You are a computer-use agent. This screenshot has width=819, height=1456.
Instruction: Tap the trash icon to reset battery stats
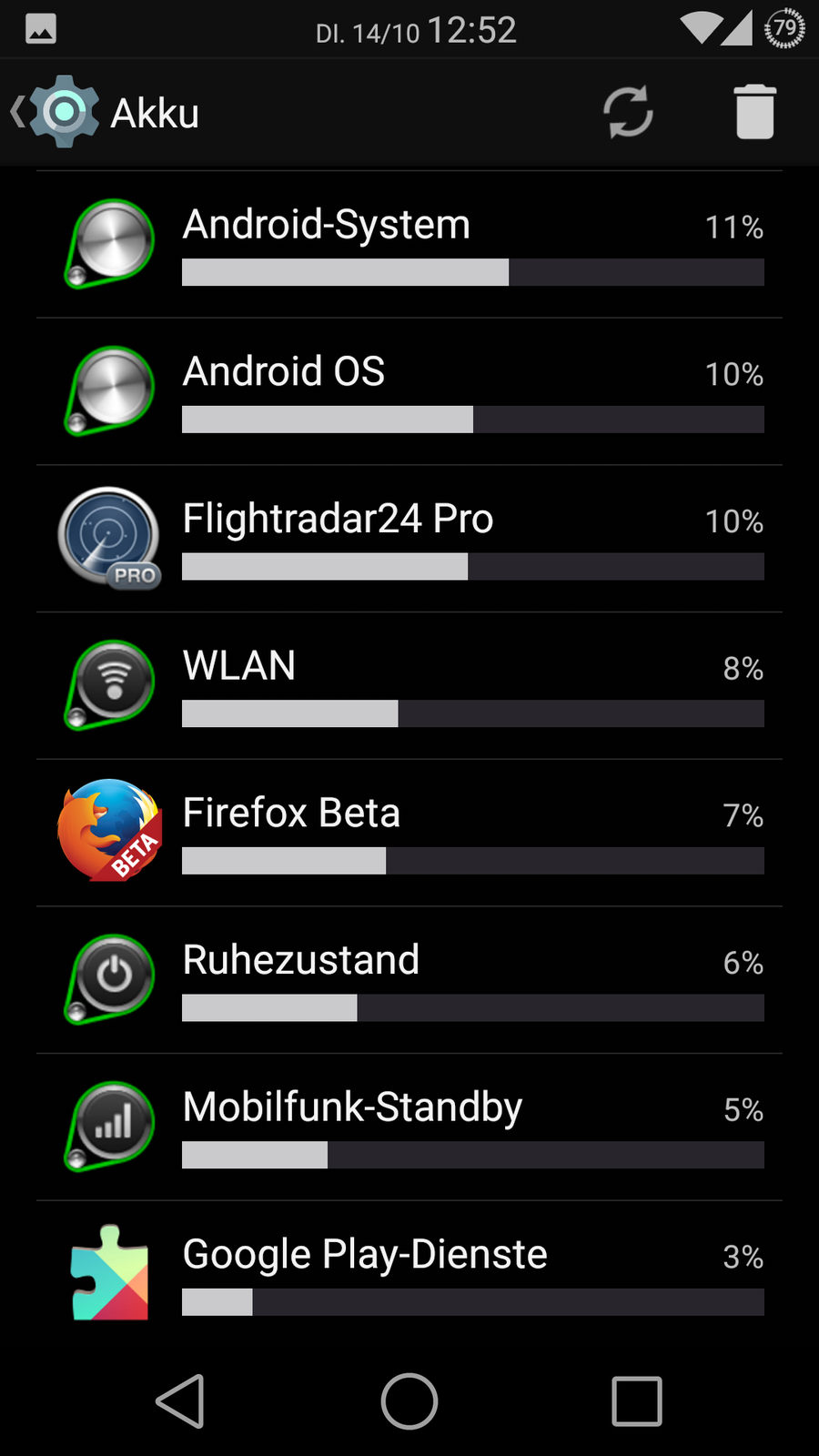(x=754, y=113)
